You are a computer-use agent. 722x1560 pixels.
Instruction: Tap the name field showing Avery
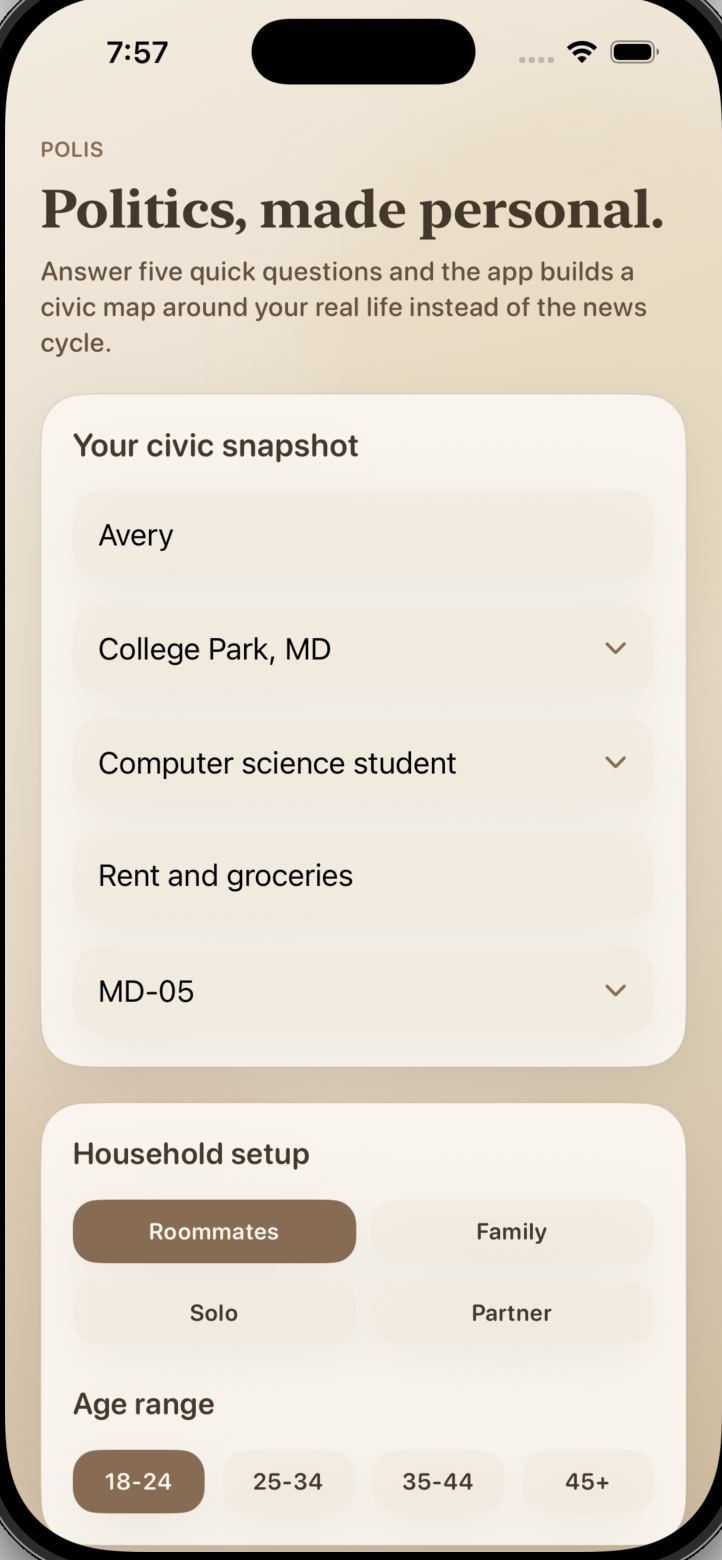pos(362,535)
